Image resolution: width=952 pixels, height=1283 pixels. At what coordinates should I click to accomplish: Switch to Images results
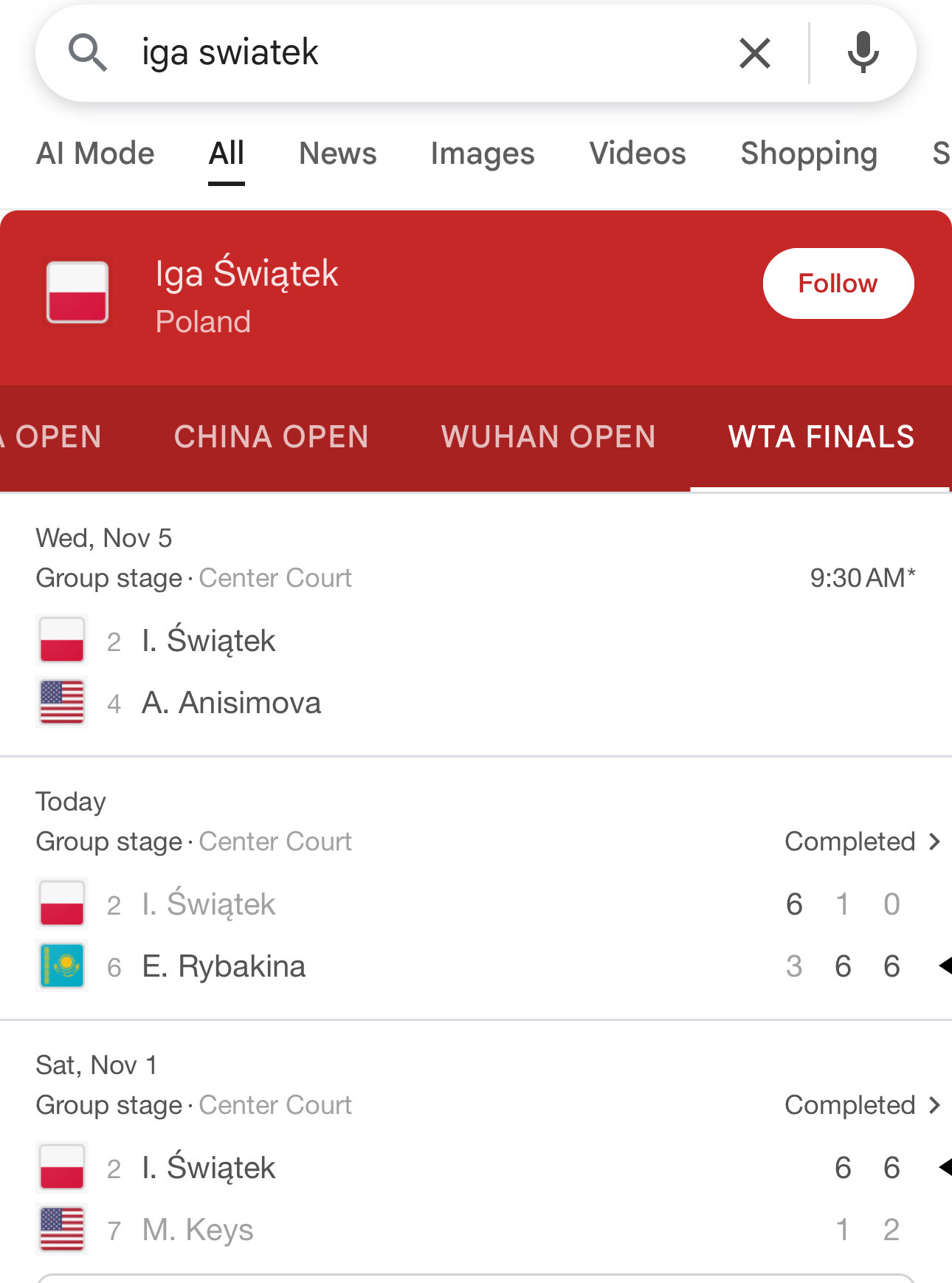click(482, 154)
